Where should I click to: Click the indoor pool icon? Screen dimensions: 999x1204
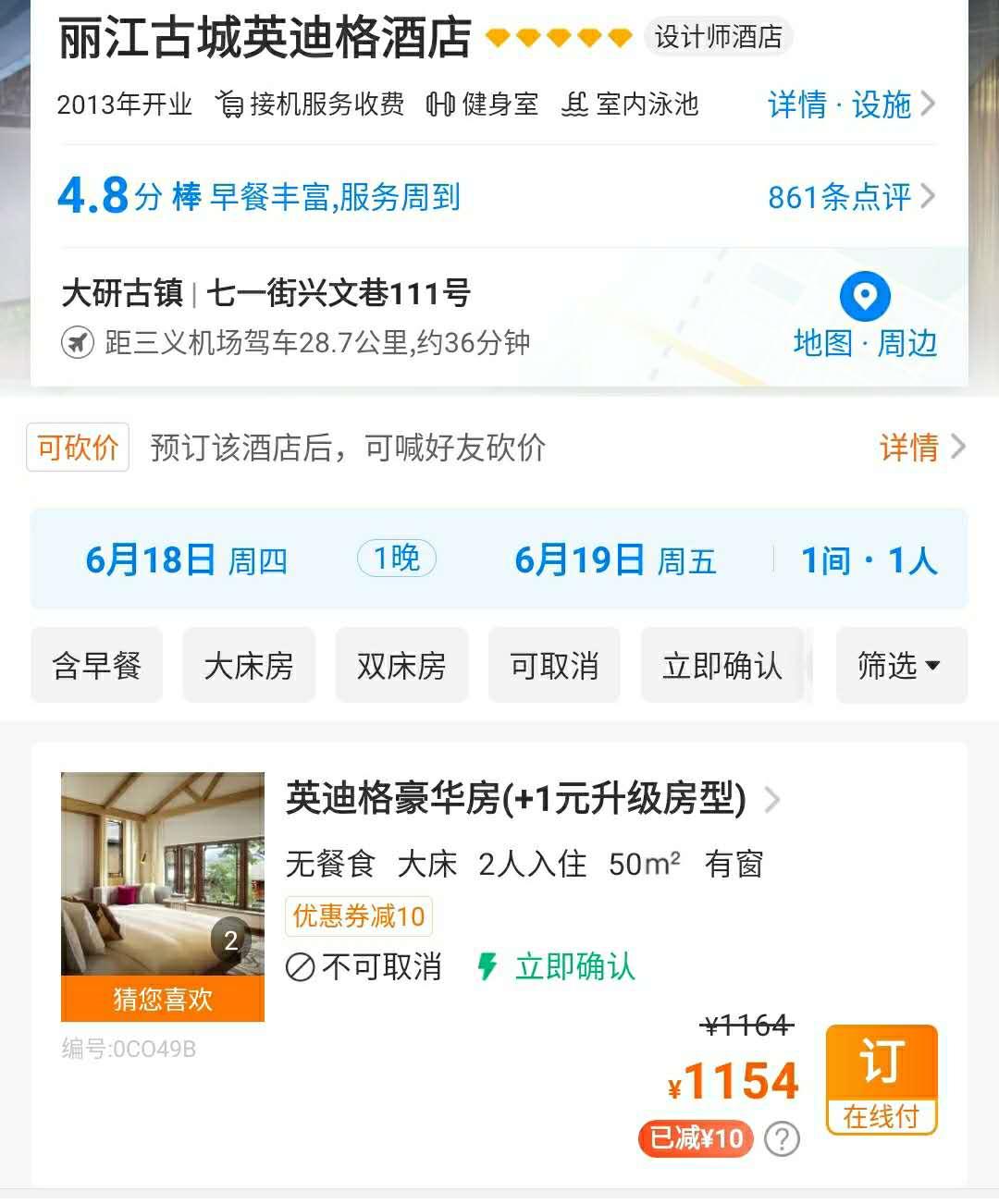tap(575, 104)
